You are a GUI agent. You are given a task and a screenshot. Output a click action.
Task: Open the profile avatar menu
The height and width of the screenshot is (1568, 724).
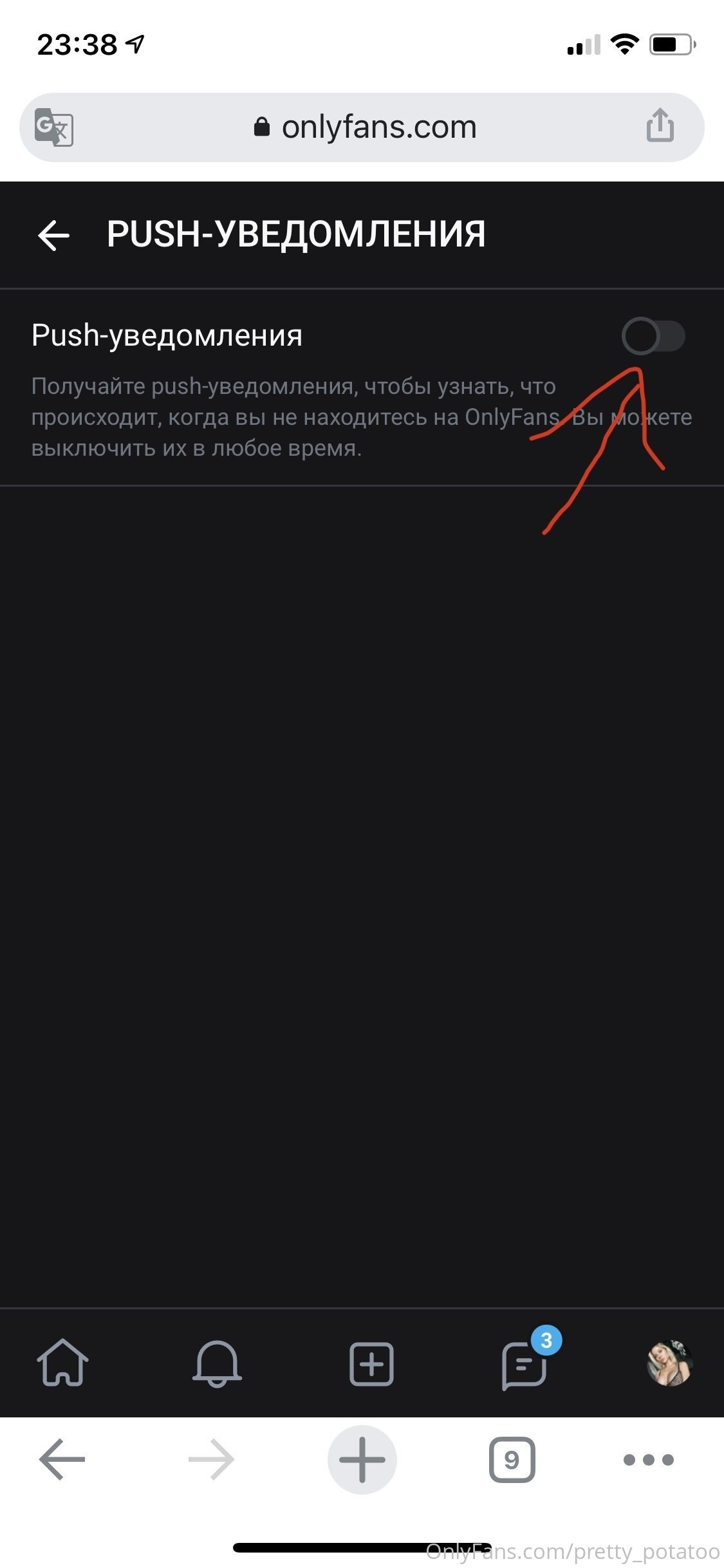pyautogui.click(x=669, y=1363)
